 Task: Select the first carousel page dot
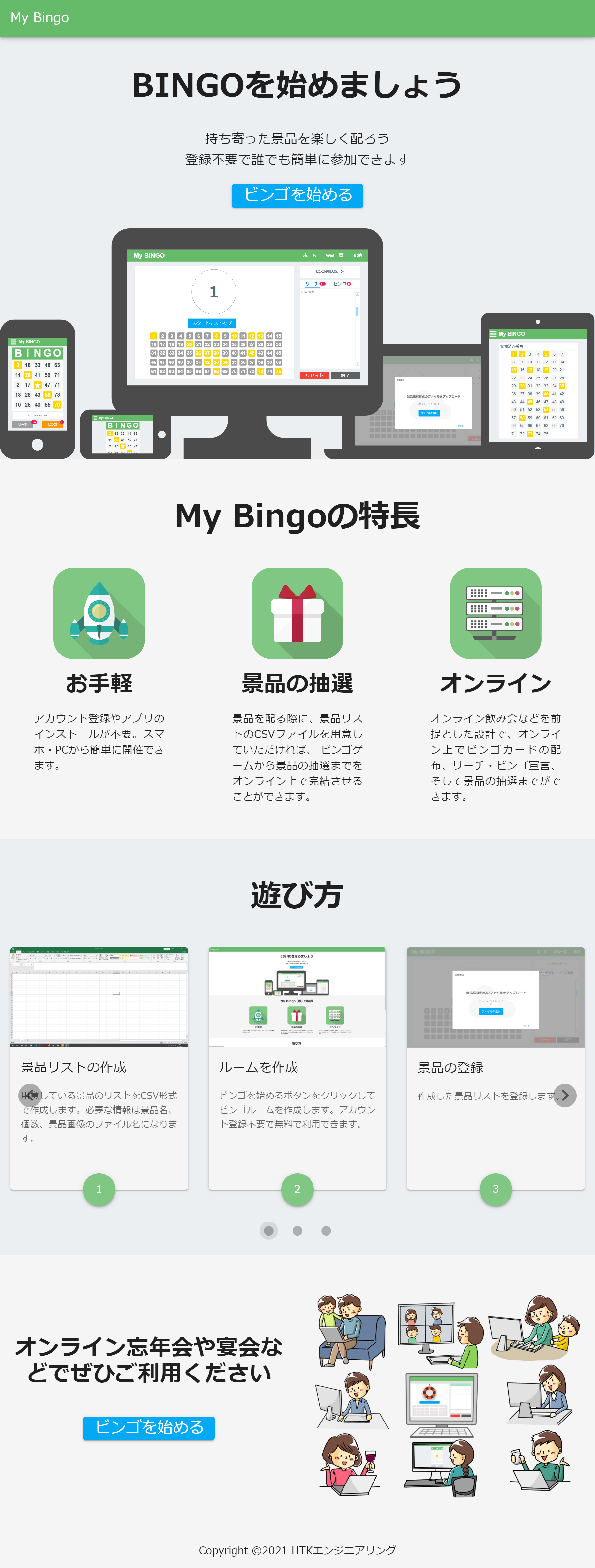(268, 1230)
